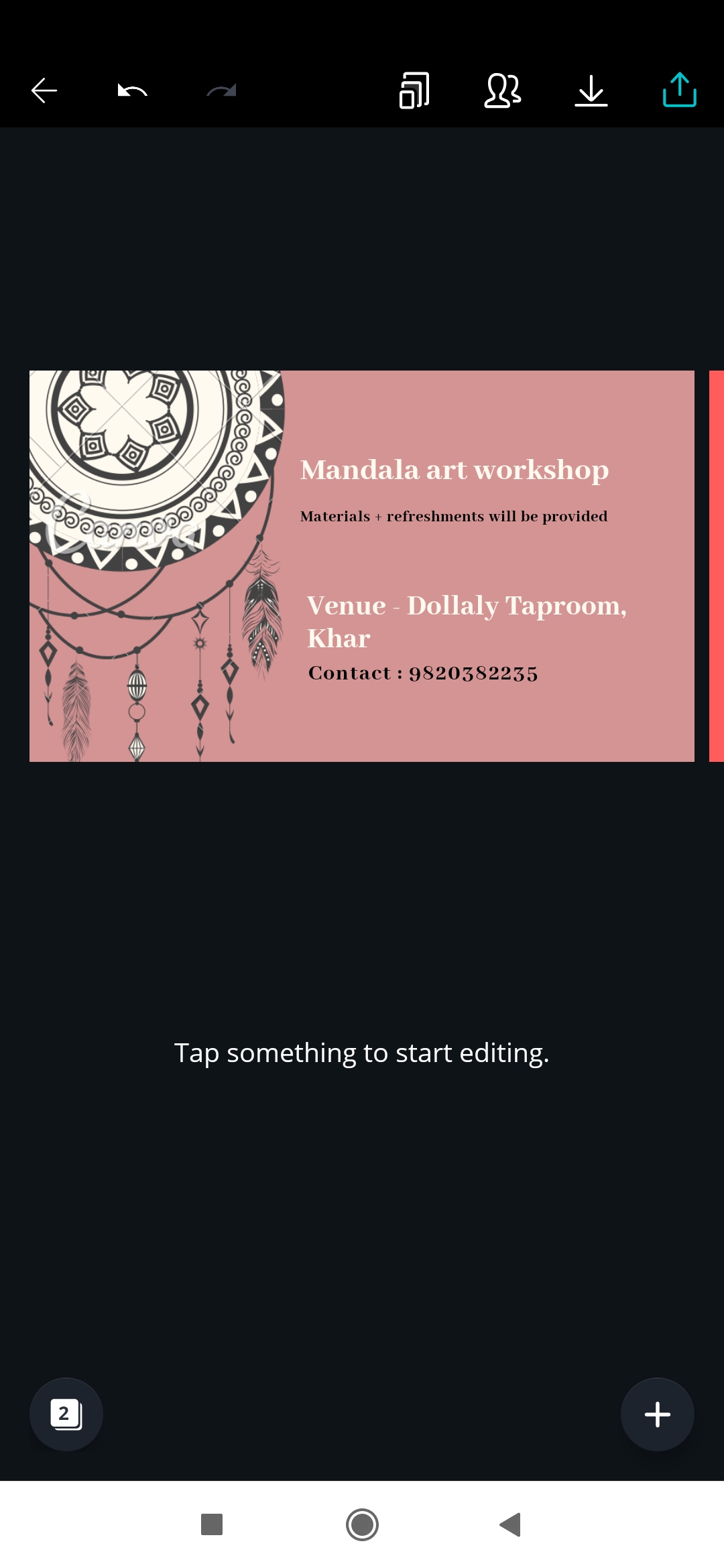Redo the last undone edit

(x=221, y=90)
